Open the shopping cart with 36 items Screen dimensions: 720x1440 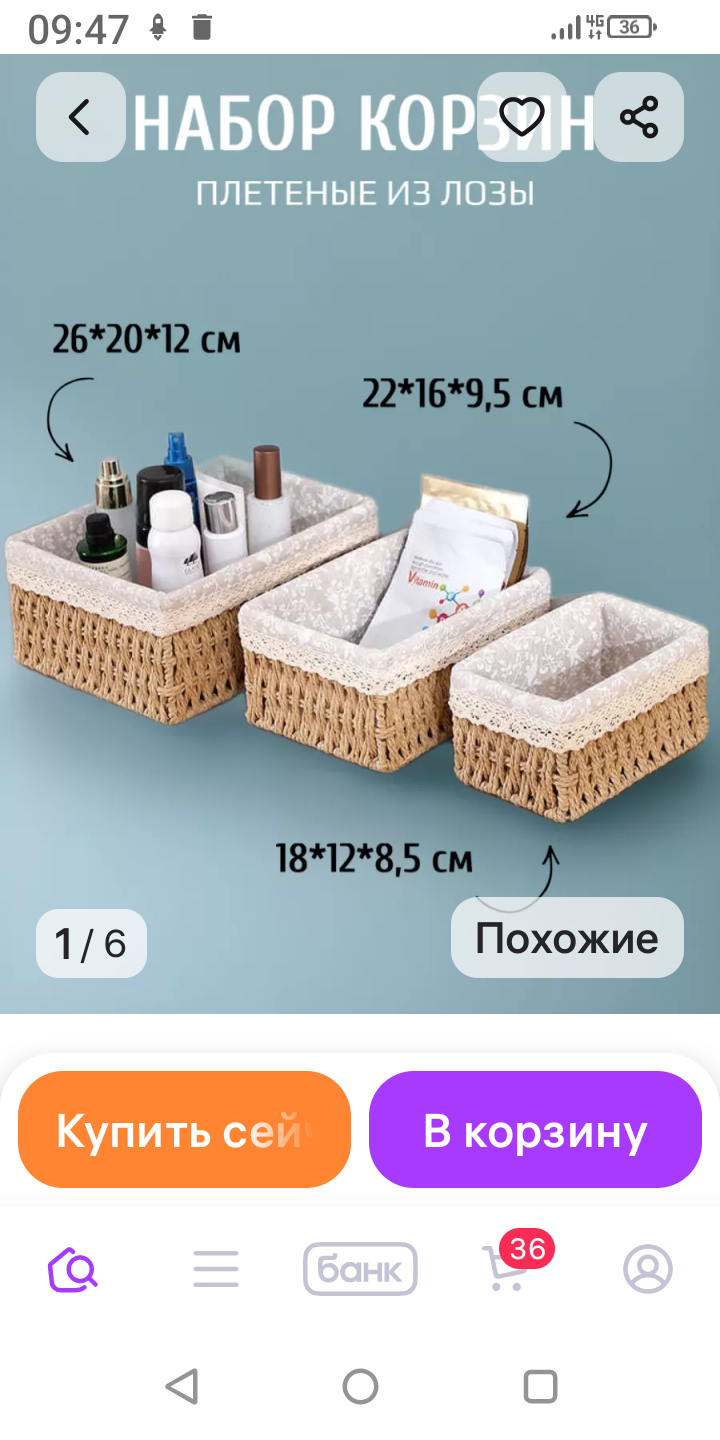506,1270
